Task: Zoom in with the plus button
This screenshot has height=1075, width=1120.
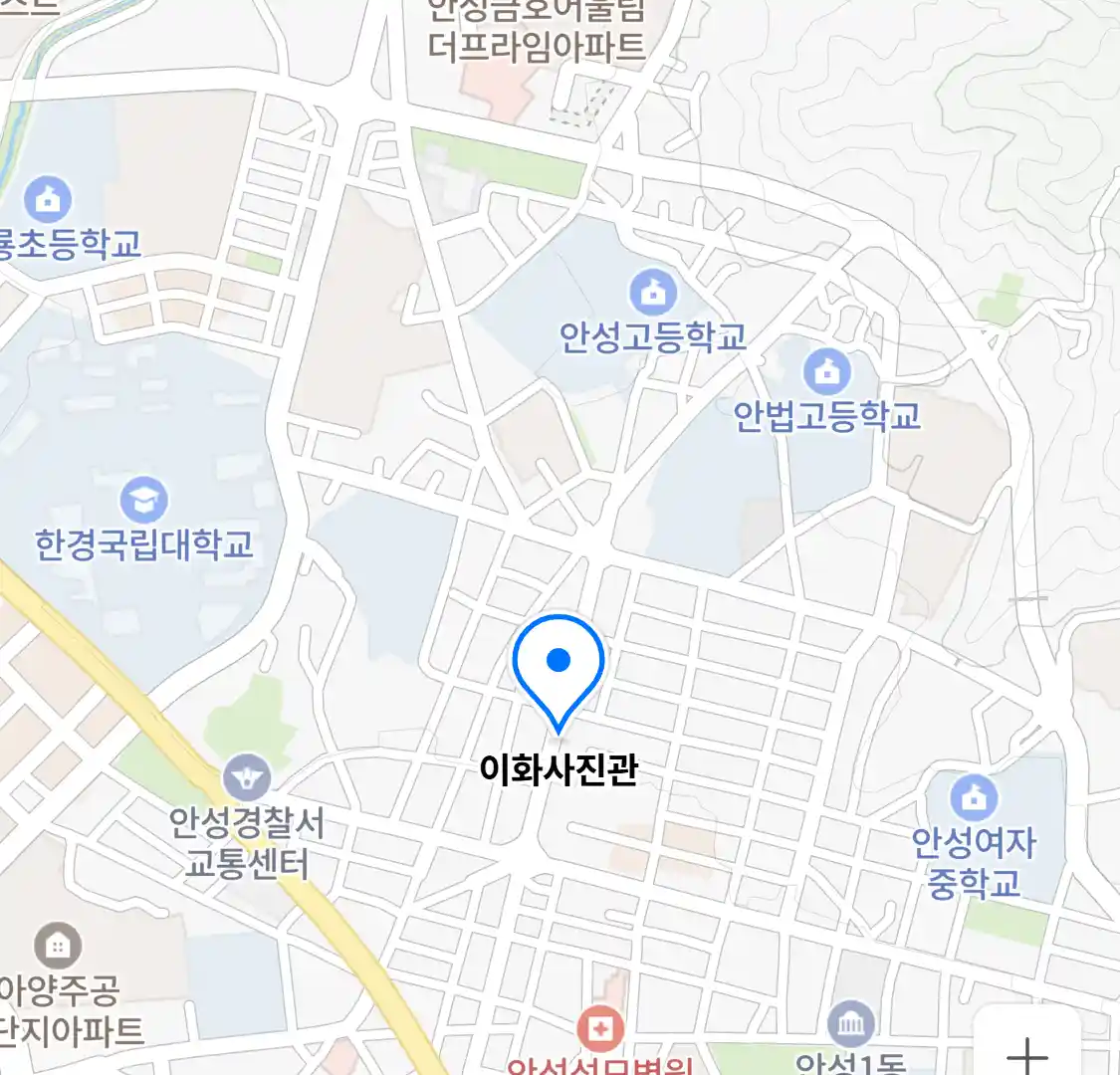Action: [1026, 1052]
